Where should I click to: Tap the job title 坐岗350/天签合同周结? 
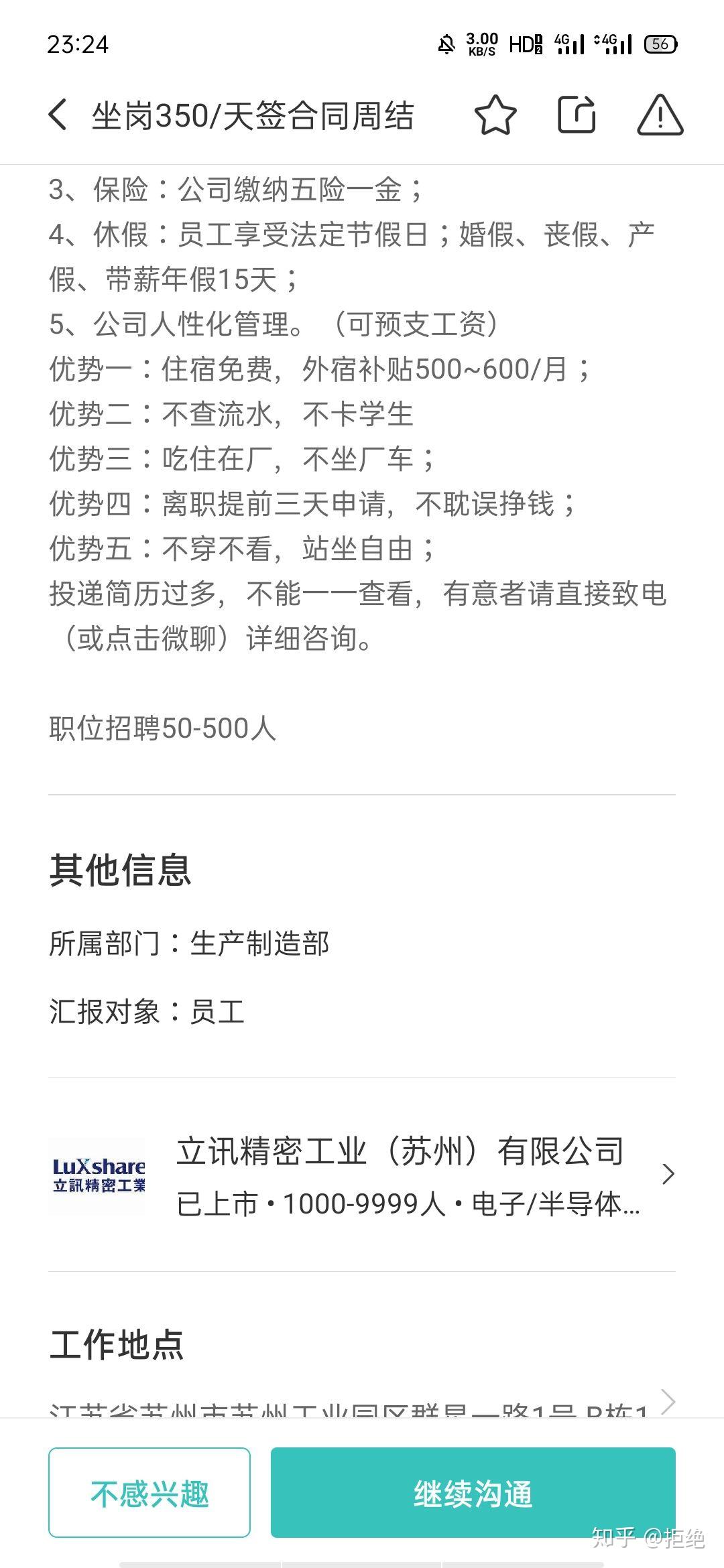(255, 115)
